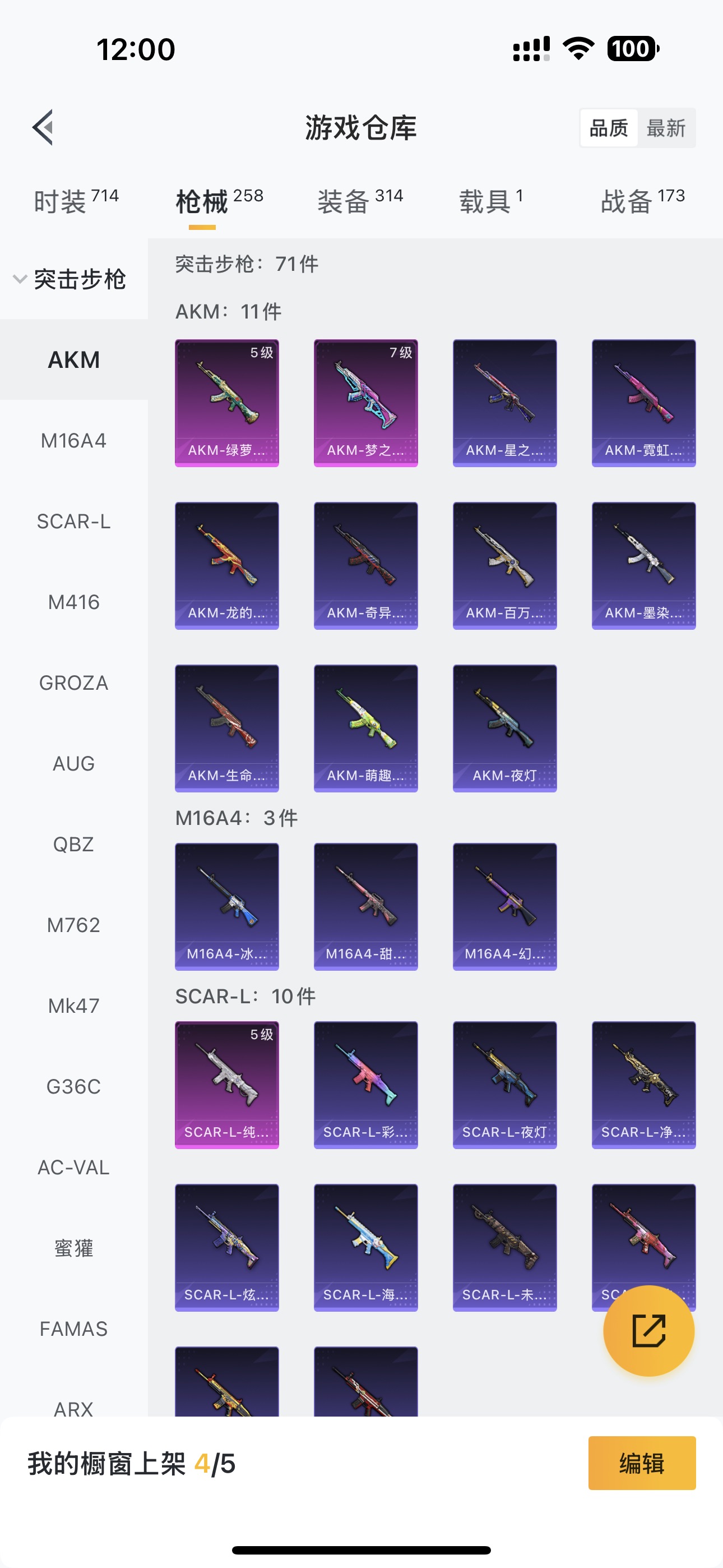Open the 载具 tab
723x1568 pixels.
[490, 201]
